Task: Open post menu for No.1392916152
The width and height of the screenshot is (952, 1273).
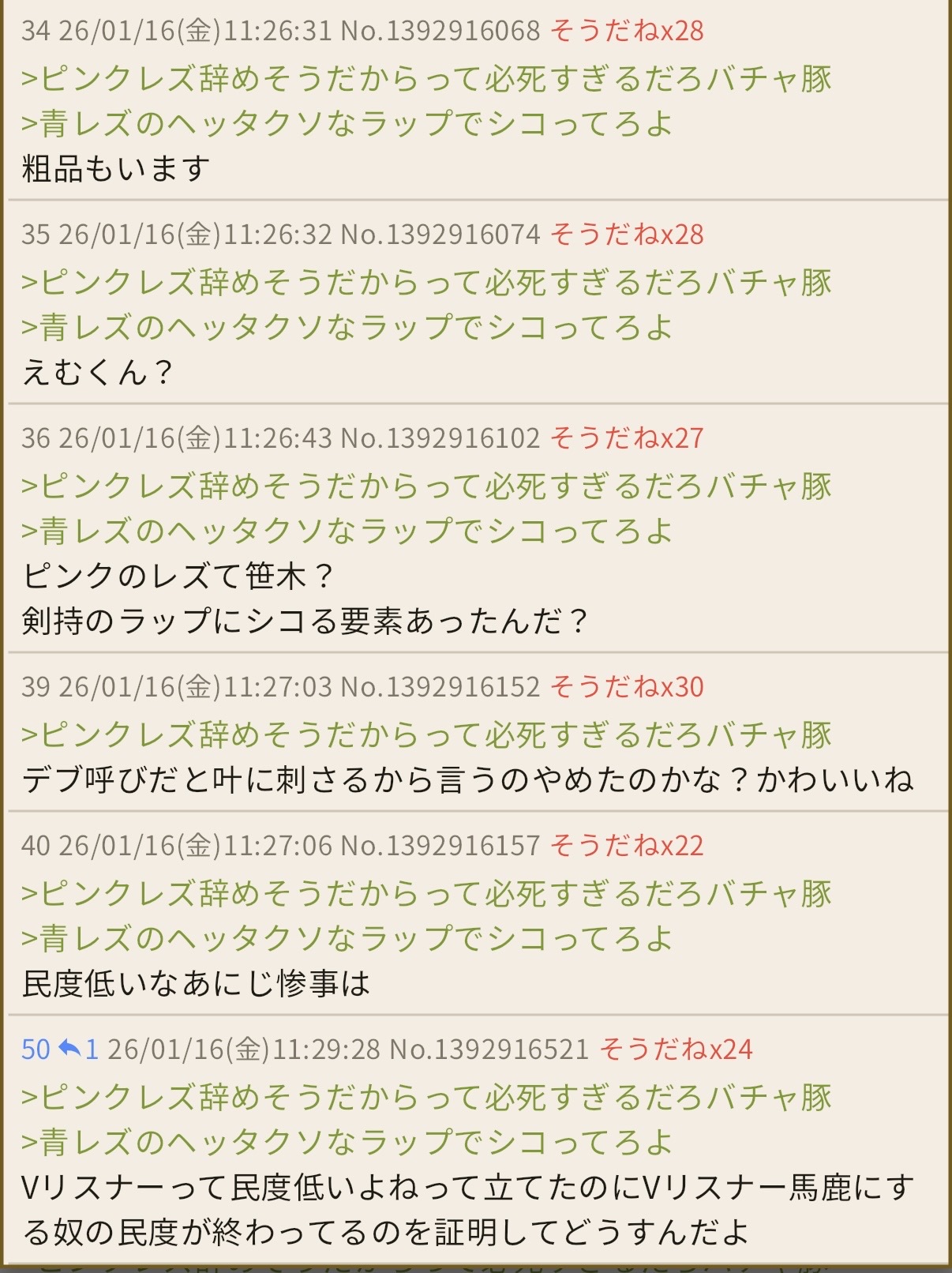Action: click(x=440, y=687)
